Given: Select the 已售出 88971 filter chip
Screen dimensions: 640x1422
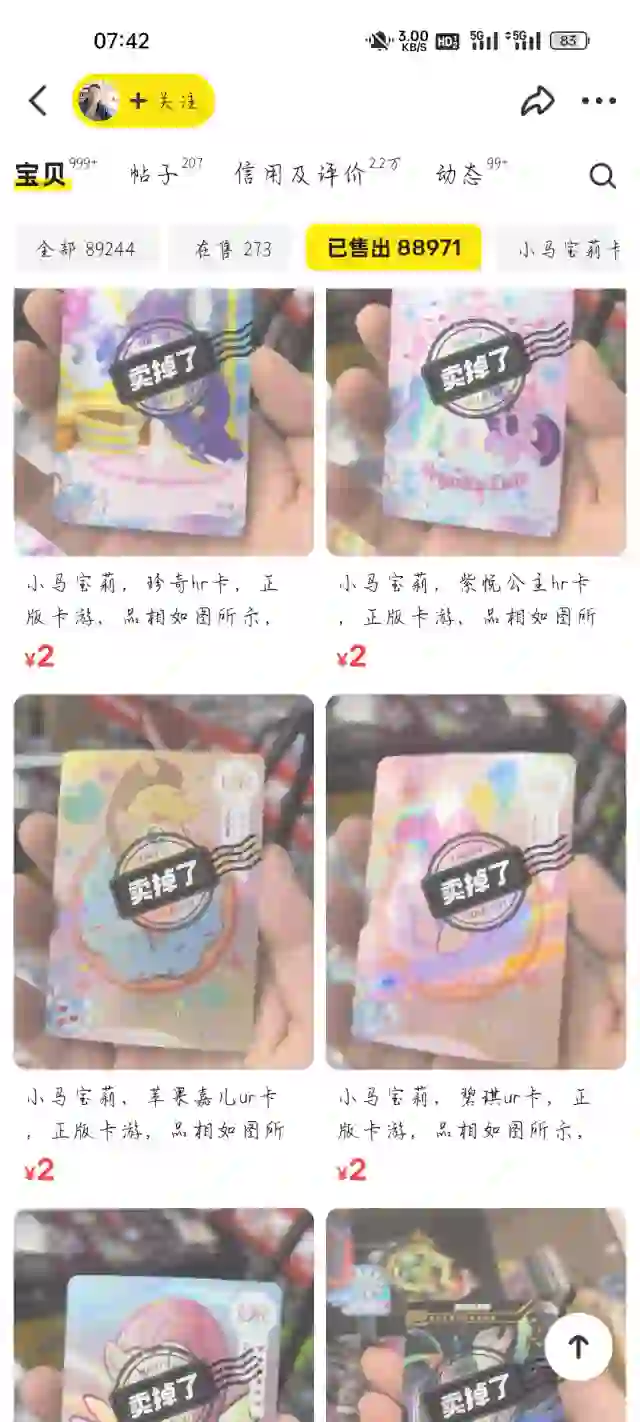Looking at the screenshot, I should [x=394, y=249].
